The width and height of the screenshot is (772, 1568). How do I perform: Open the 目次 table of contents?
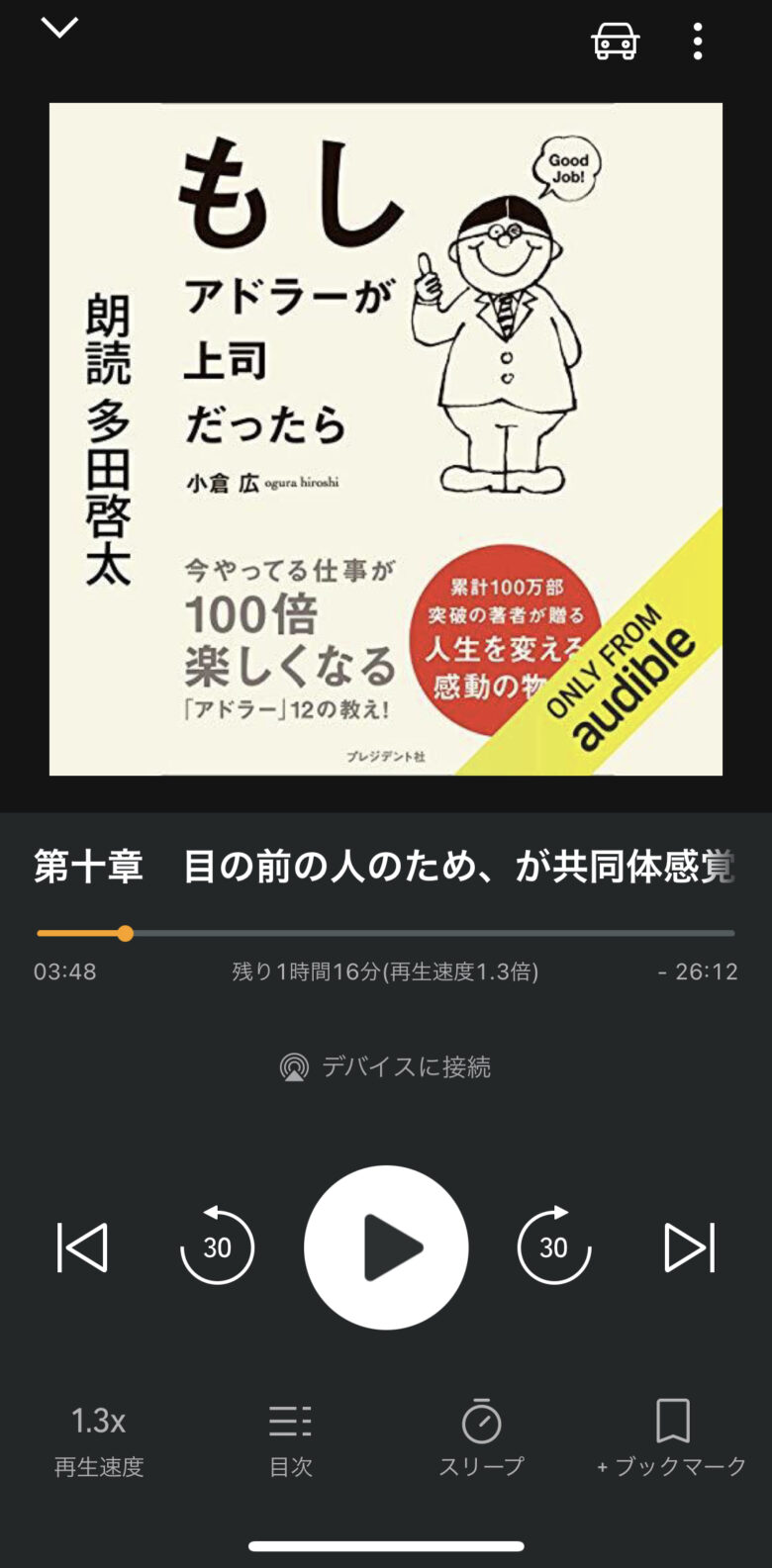click(x=290, y=1440)
